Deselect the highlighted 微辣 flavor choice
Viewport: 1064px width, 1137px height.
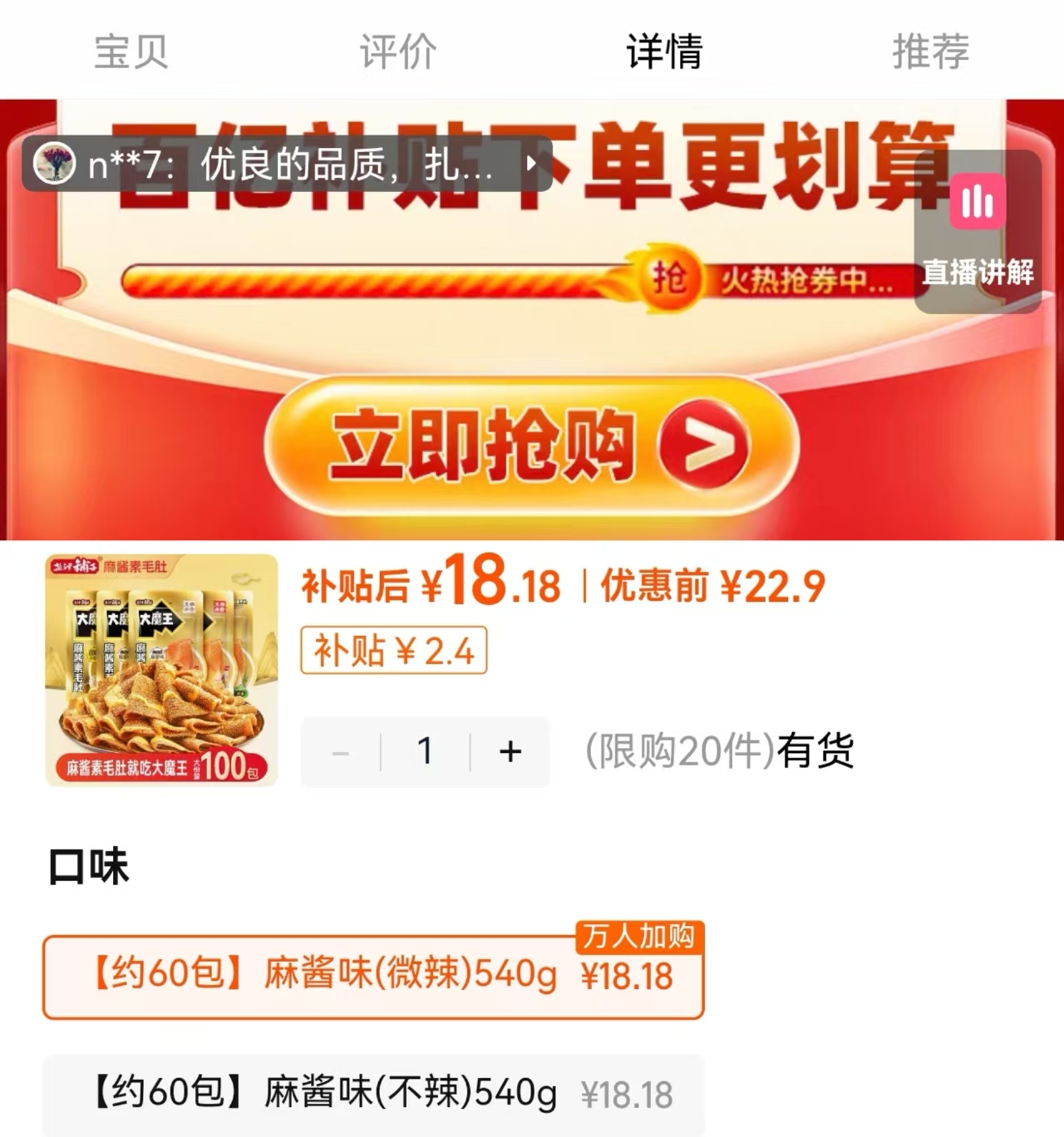click(372, 977)
